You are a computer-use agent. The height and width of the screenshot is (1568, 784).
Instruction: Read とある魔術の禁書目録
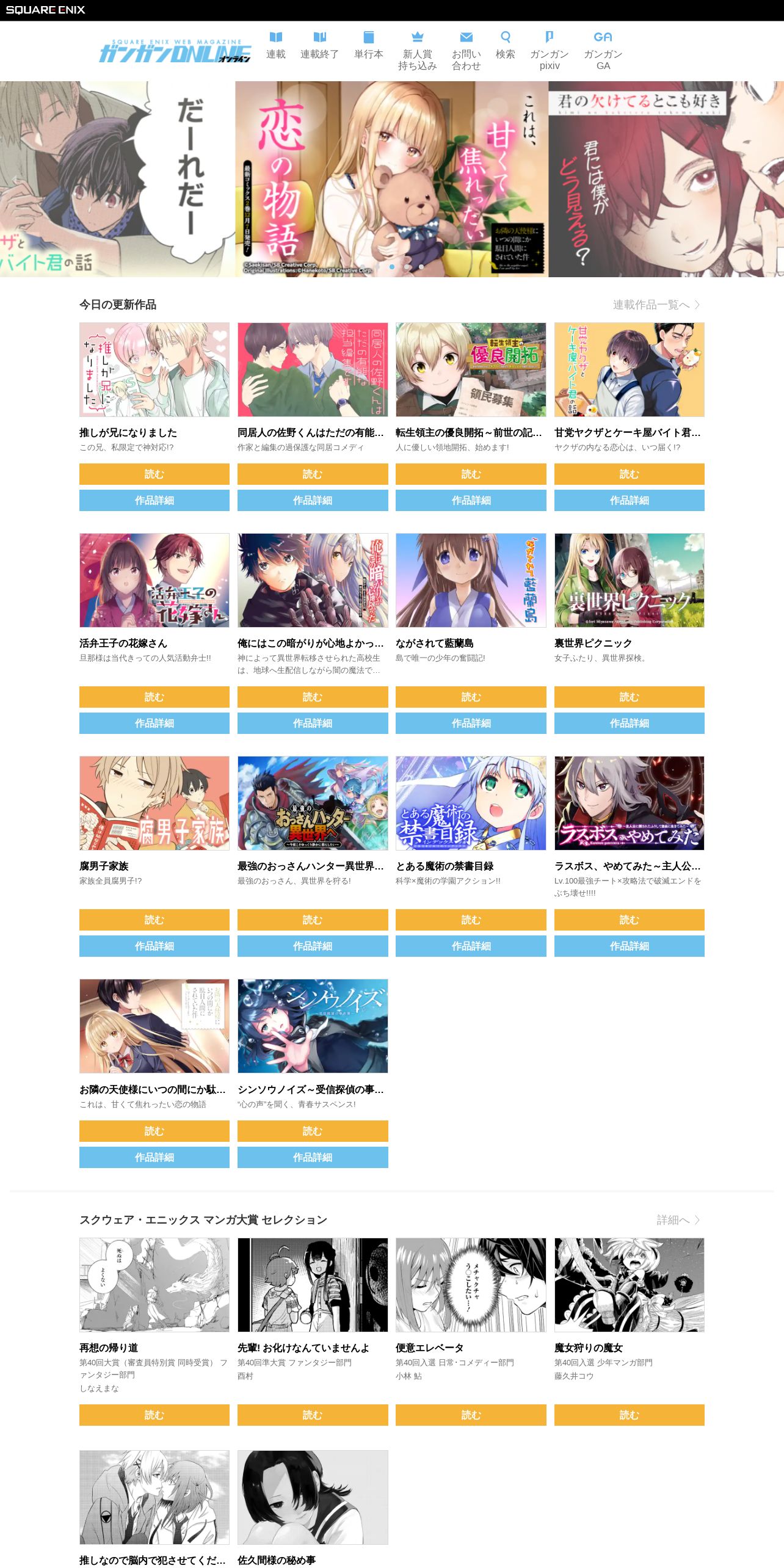tap(471, 920)
